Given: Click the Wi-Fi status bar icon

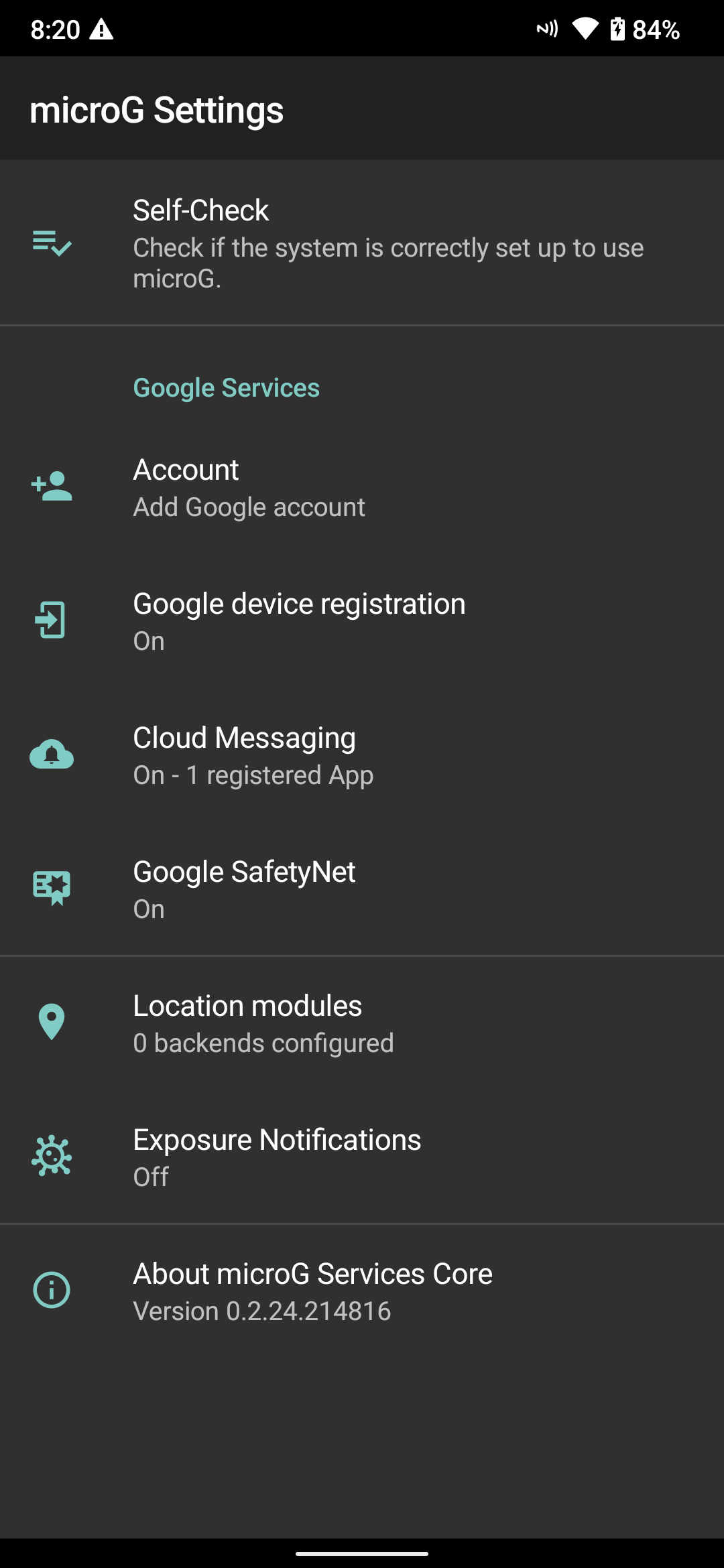Looking at the screenshot, I should [x=587, y=28].
